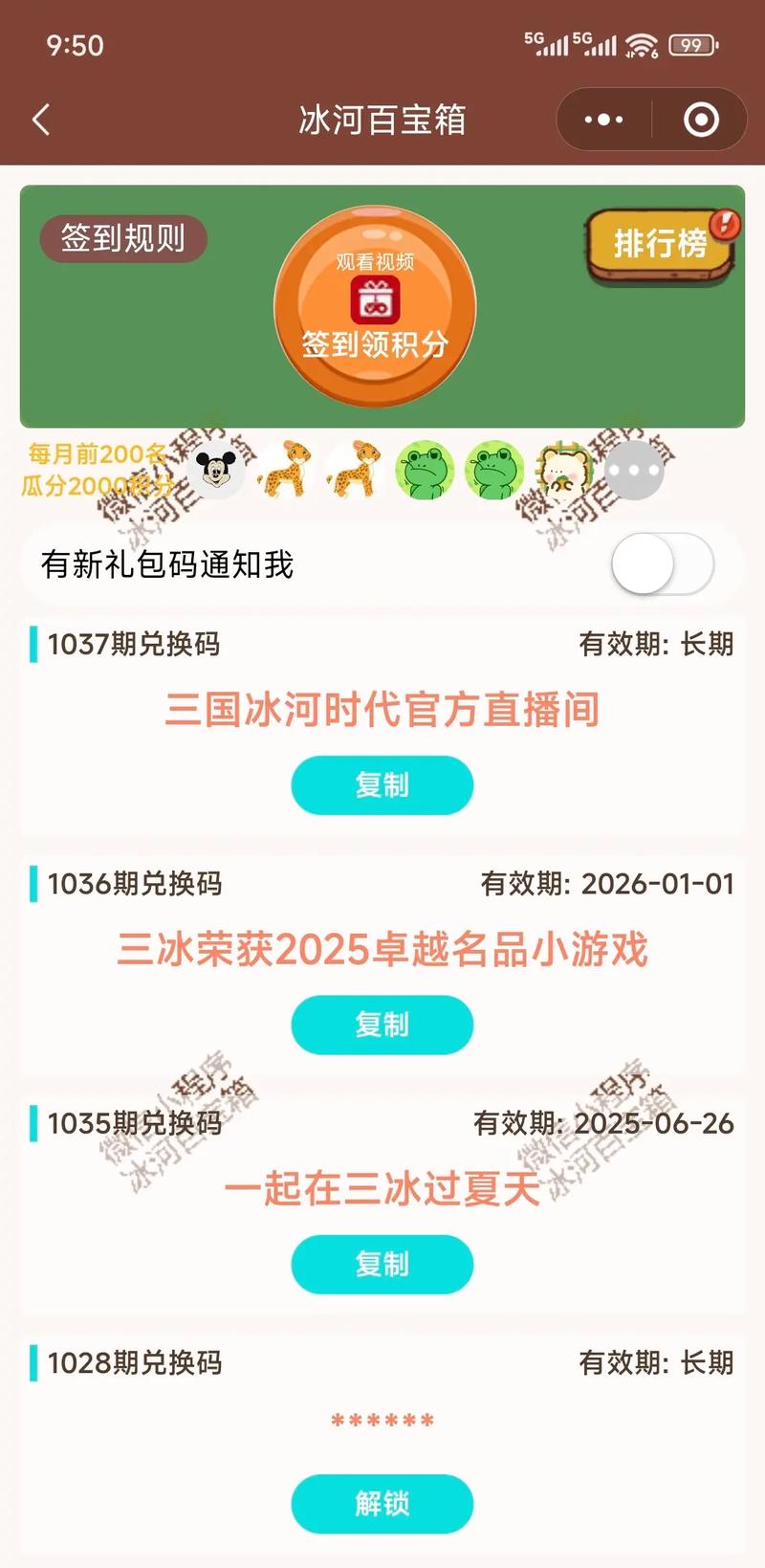Viewport: 765px width, 1568px height.
Task: Go back from 冰河百宝箱 page
Action: click(41, 121)
